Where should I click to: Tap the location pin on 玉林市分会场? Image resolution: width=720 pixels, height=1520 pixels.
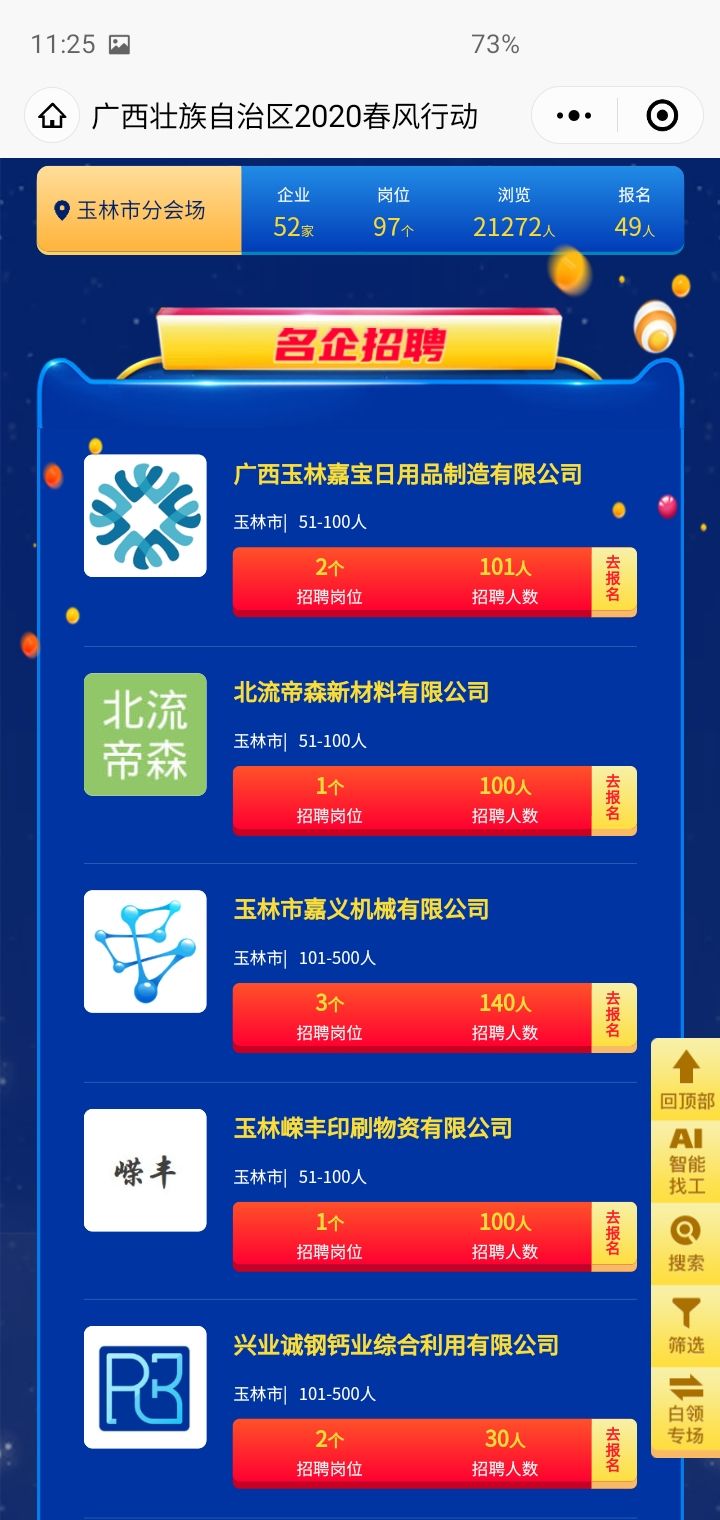pyautogui.click(x=65, y=209)
